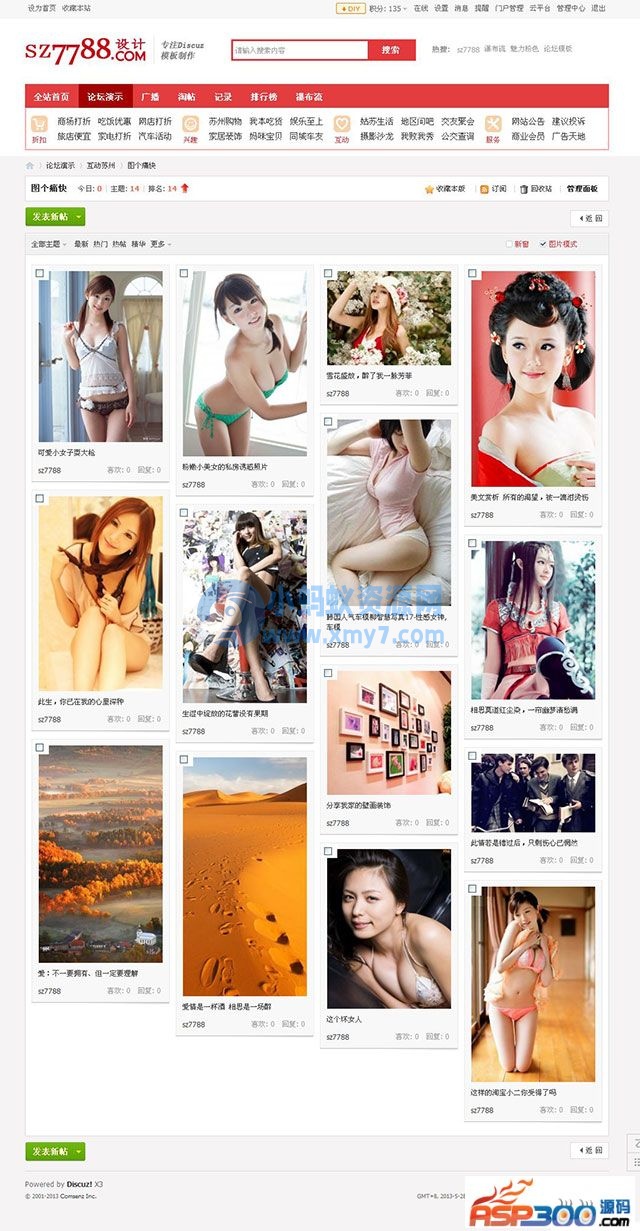Switch to the 广播 tab
This screenshot has width=640, height=1231.
click(x=150, y=97)
